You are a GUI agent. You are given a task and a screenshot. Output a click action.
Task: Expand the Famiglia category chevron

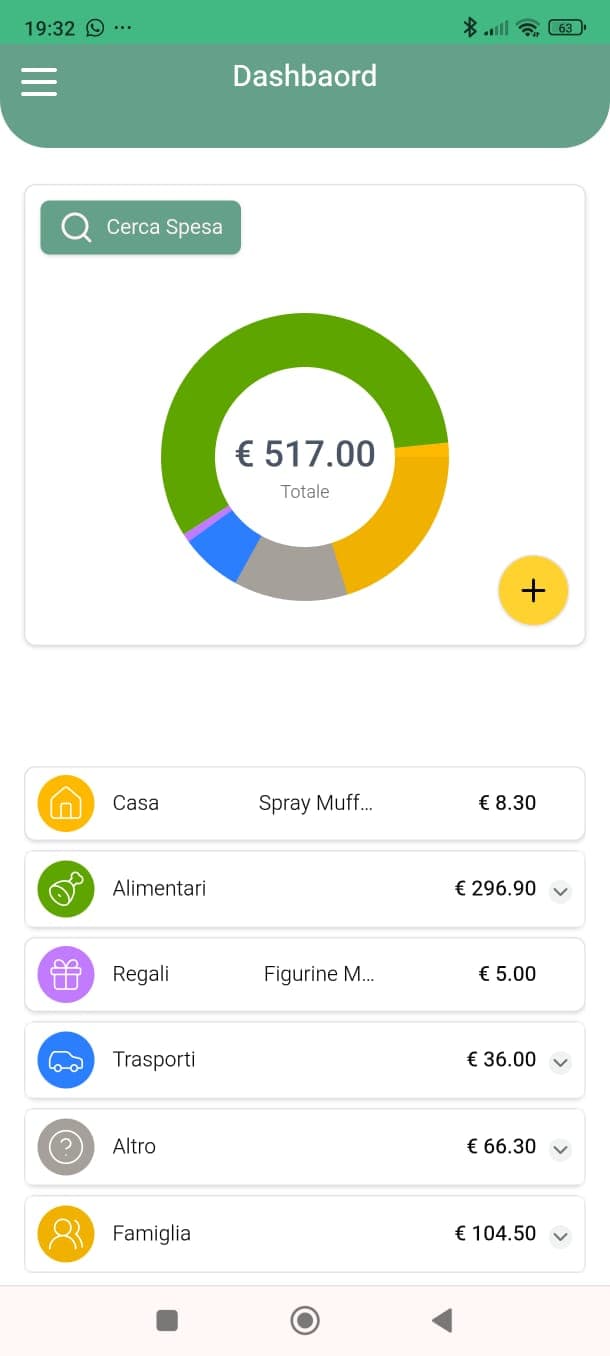coord(561,1235)
